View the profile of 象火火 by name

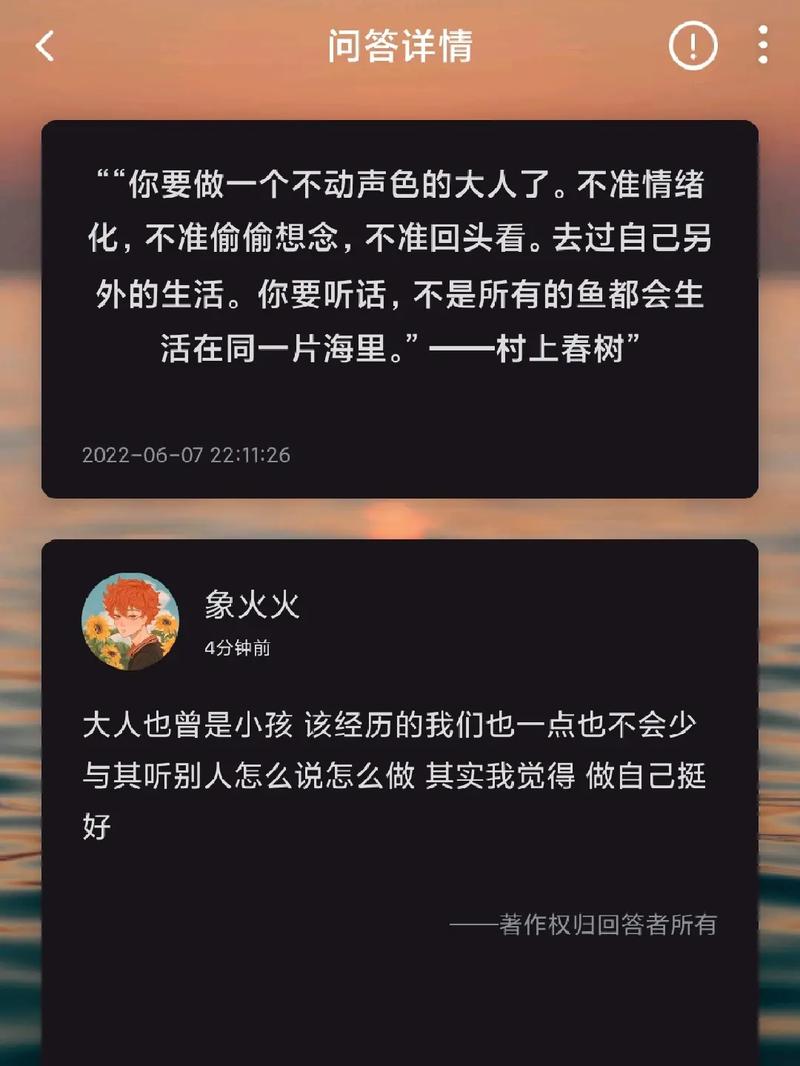click(252, 605)
